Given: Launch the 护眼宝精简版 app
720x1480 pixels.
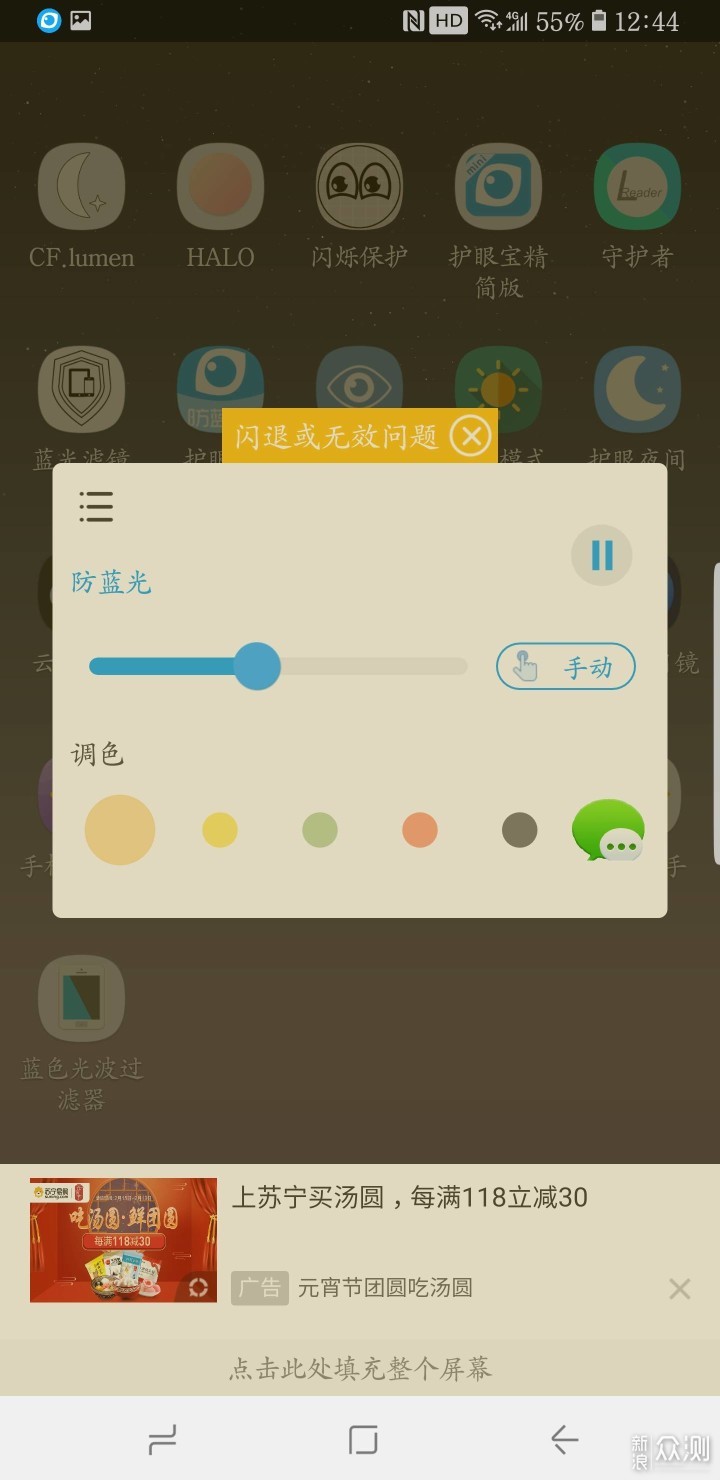Looking at the screenshot, I should tap(498, 187).
